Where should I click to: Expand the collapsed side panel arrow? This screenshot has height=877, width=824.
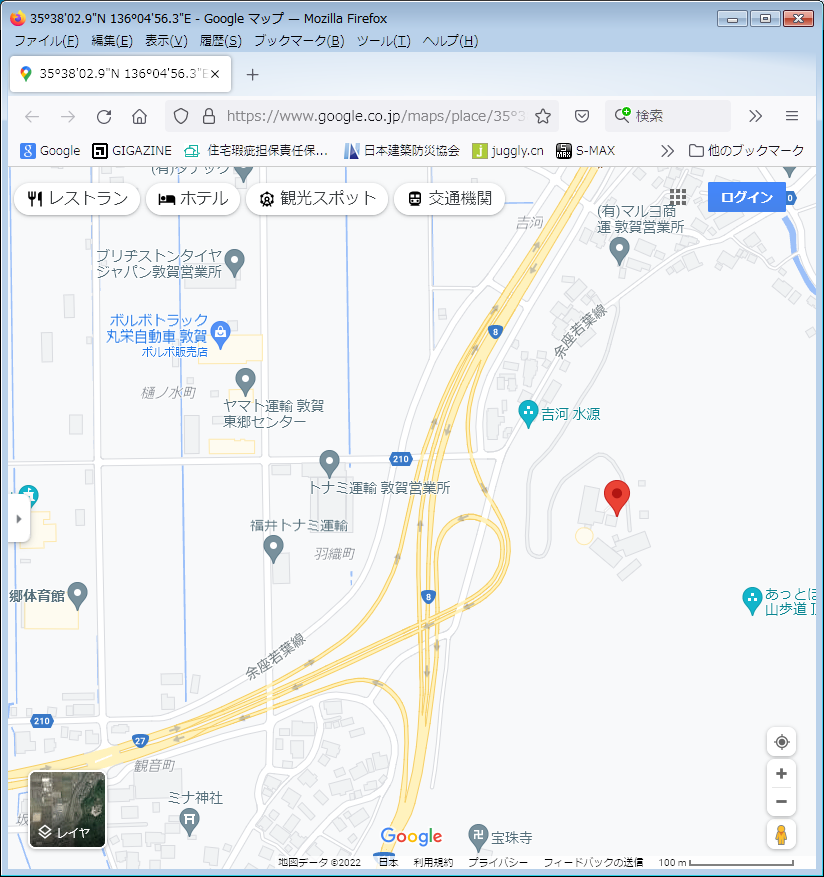click(18, 519)
